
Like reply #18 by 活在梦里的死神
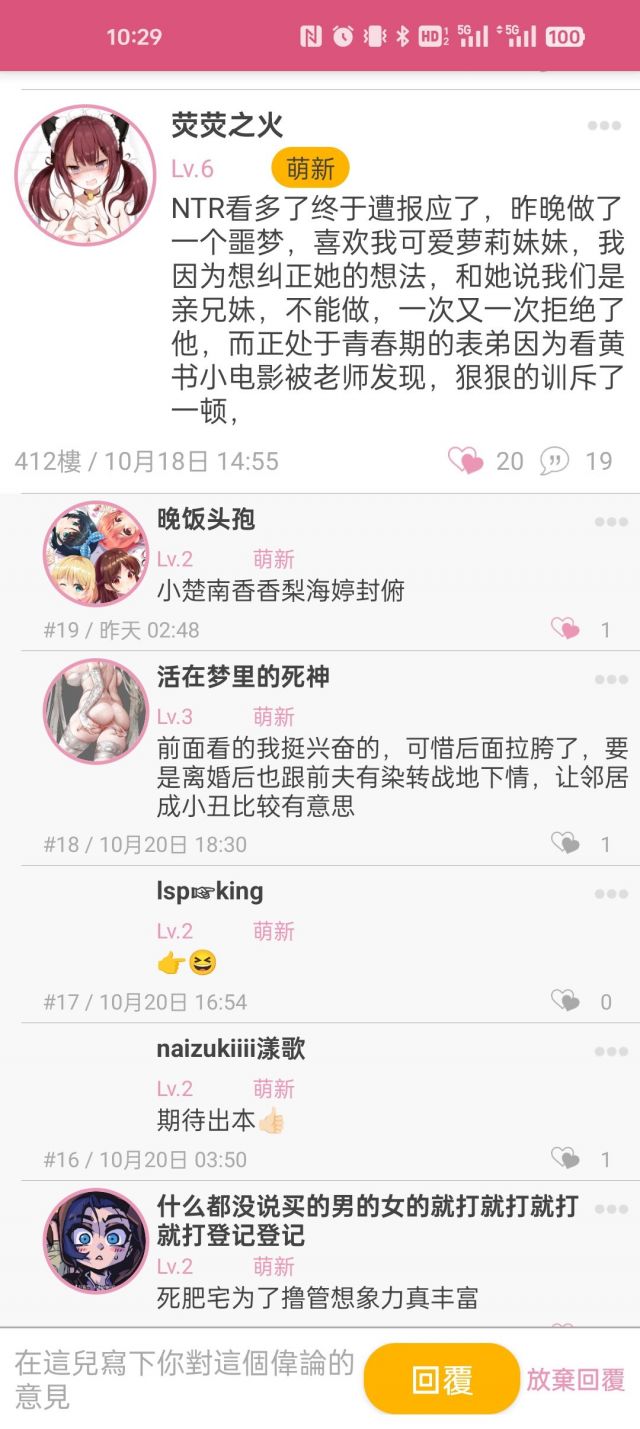click(565, 844)
